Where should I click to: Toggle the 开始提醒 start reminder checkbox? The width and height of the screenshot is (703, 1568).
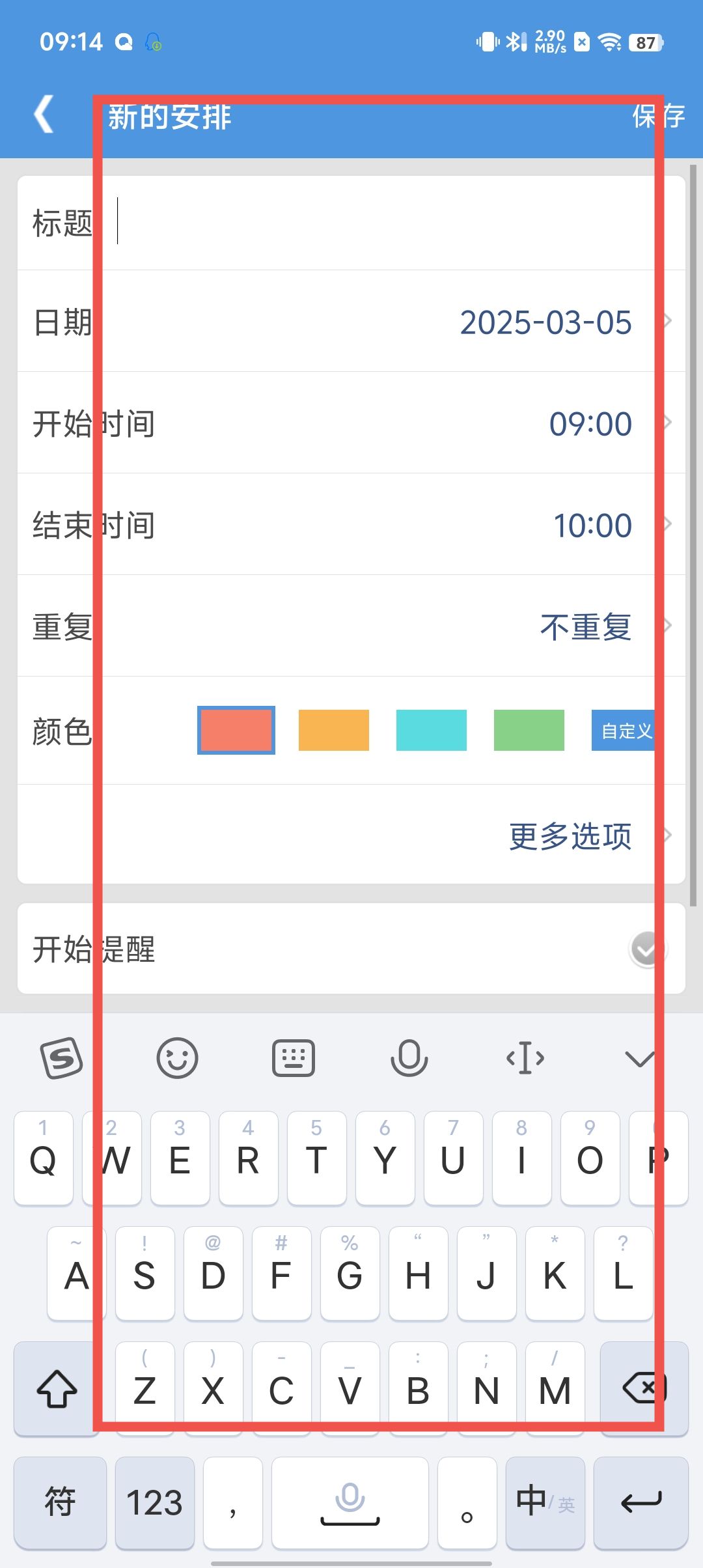tap(646, 949)
